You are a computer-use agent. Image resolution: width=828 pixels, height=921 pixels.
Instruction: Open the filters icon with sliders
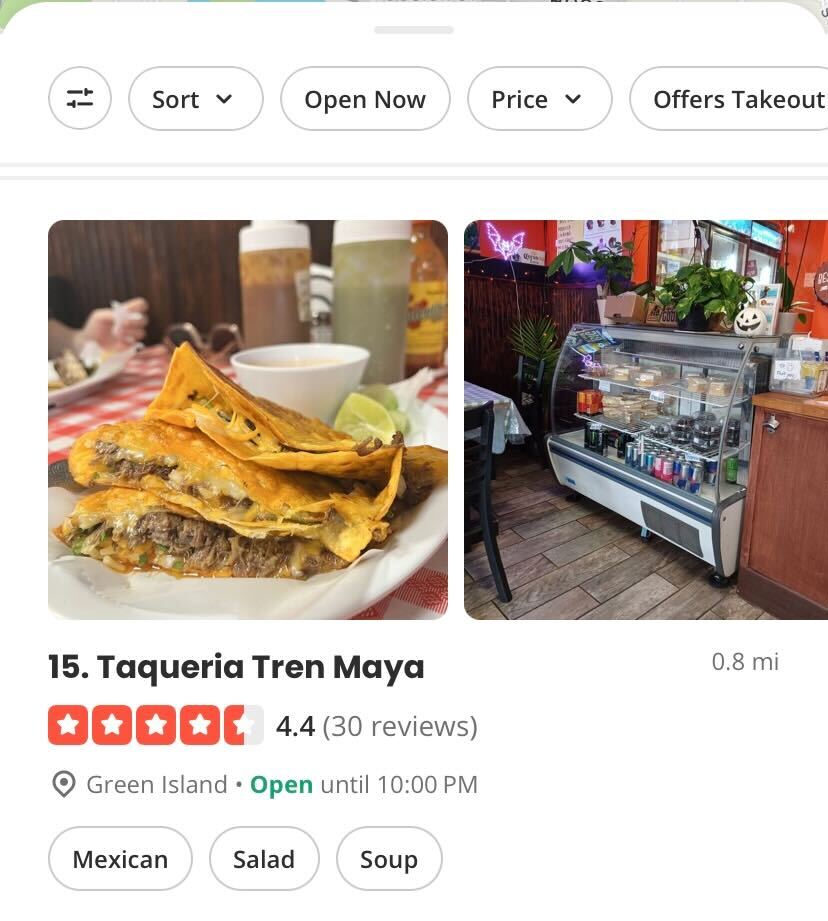(x=80, y=98)
